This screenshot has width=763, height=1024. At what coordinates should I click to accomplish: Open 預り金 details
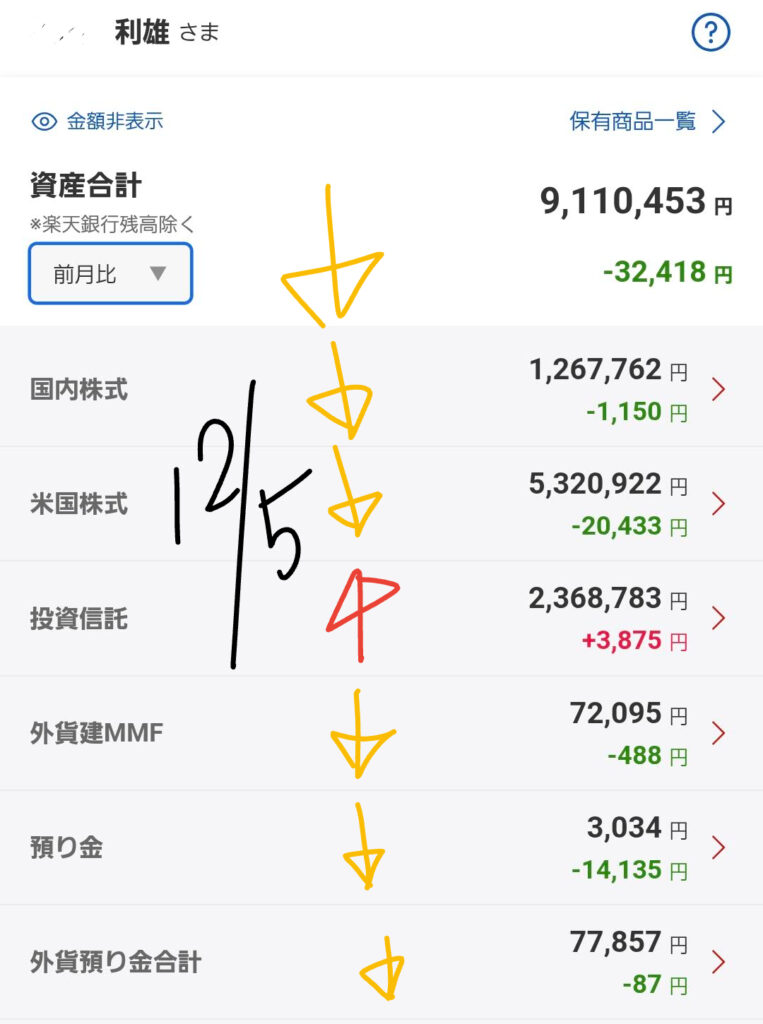pyautogui.click(x=380, y=848)
